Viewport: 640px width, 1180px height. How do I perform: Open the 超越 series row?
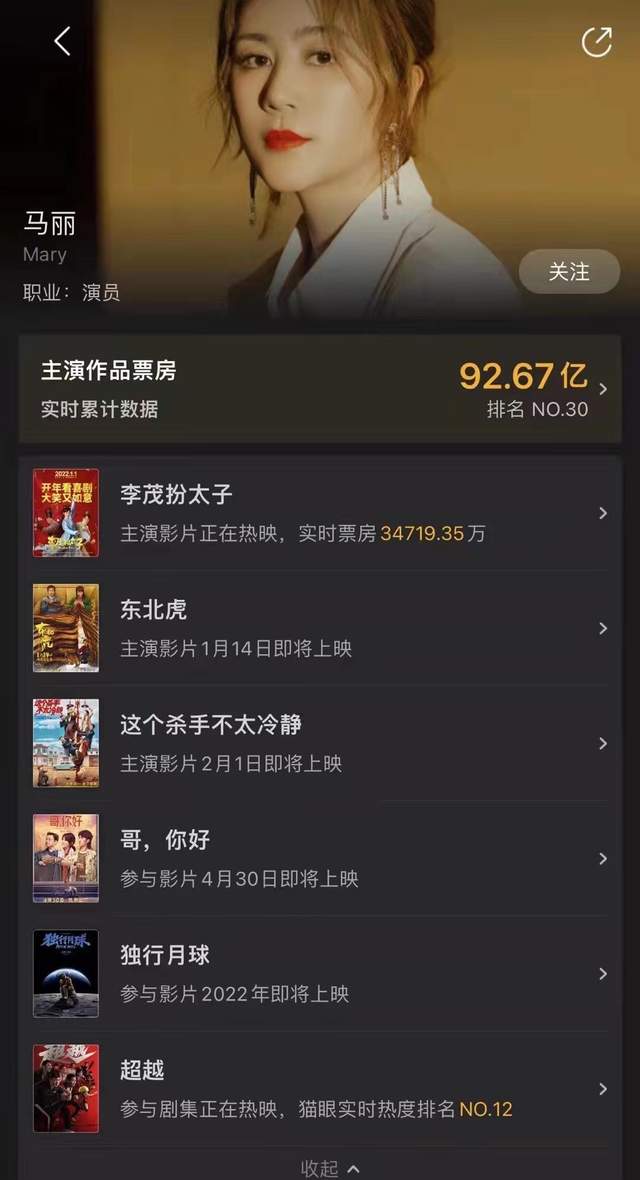pos(320,1088)
